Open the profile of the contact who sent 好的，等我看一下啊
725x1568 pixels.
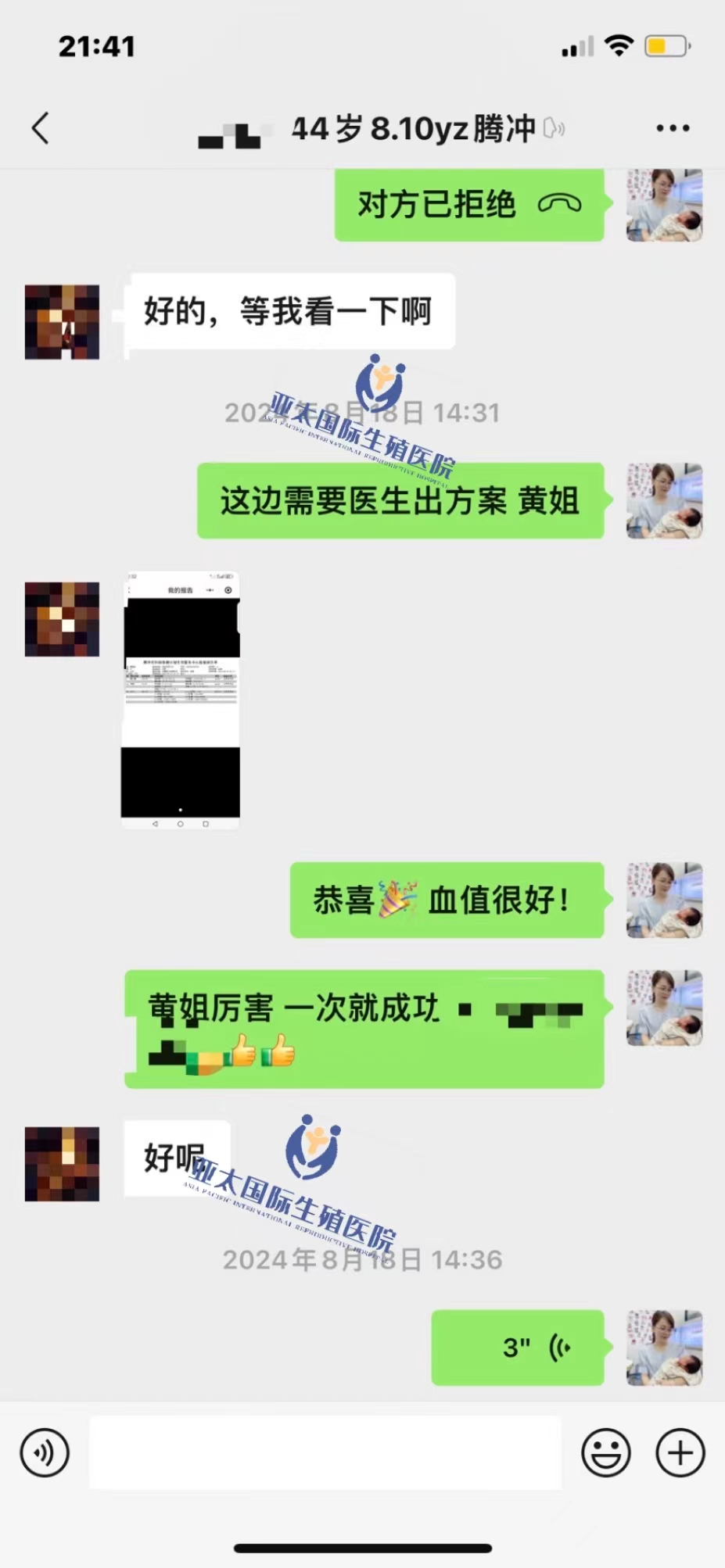[x=63, y=322]
